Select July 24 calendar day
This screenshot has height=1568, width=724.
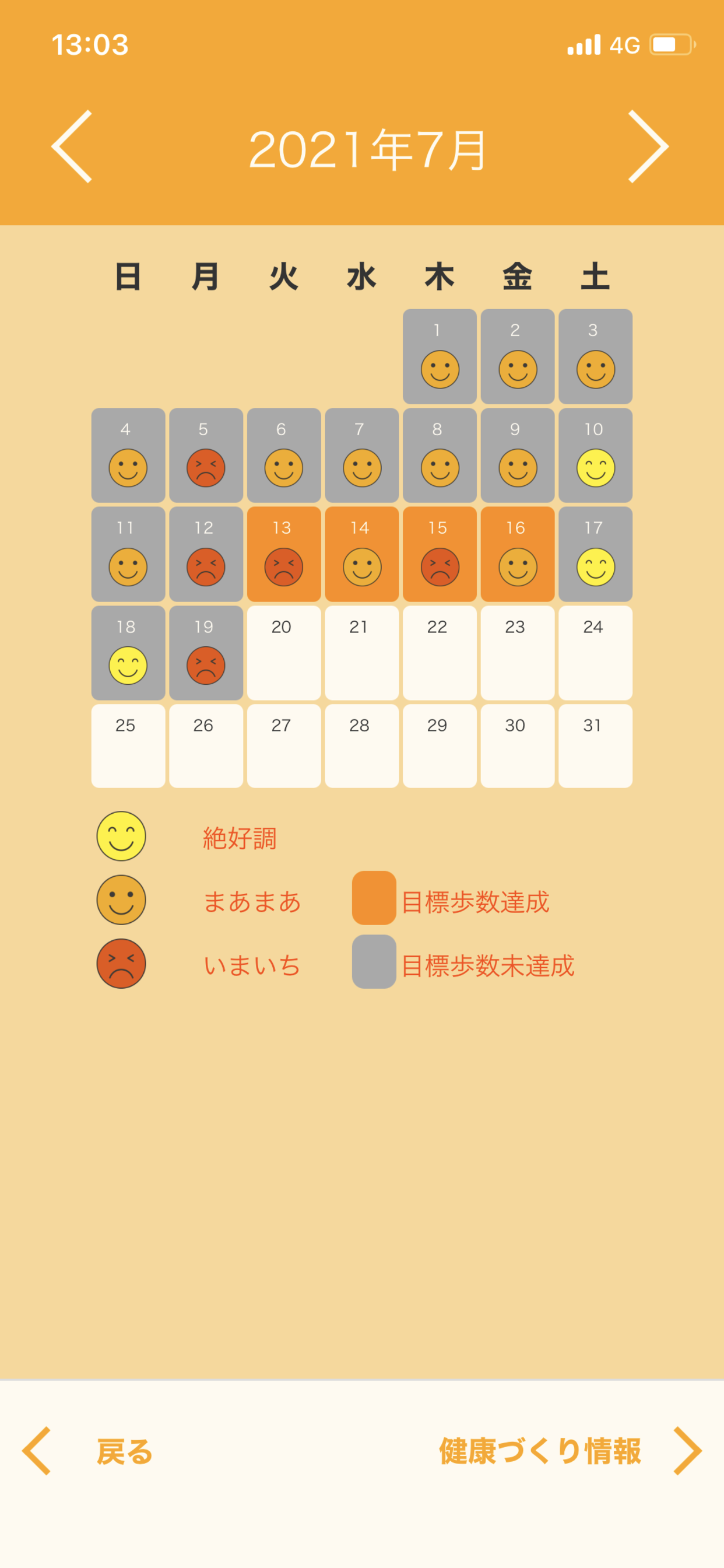[595, 653]
